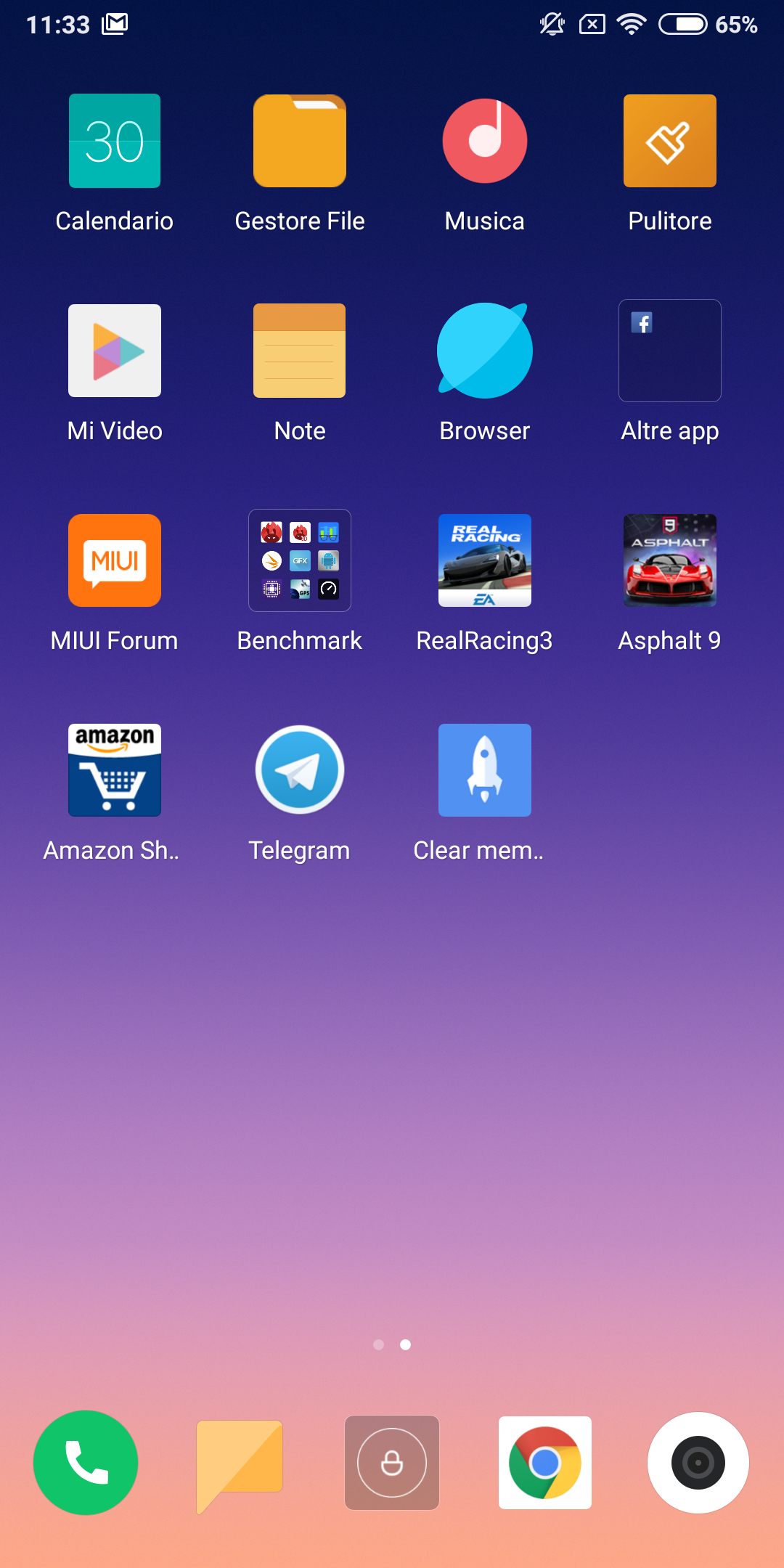The height and width of the screenshot is (1568, 784).
Task: Expand the Altre app folder
Action: point(669,351)
